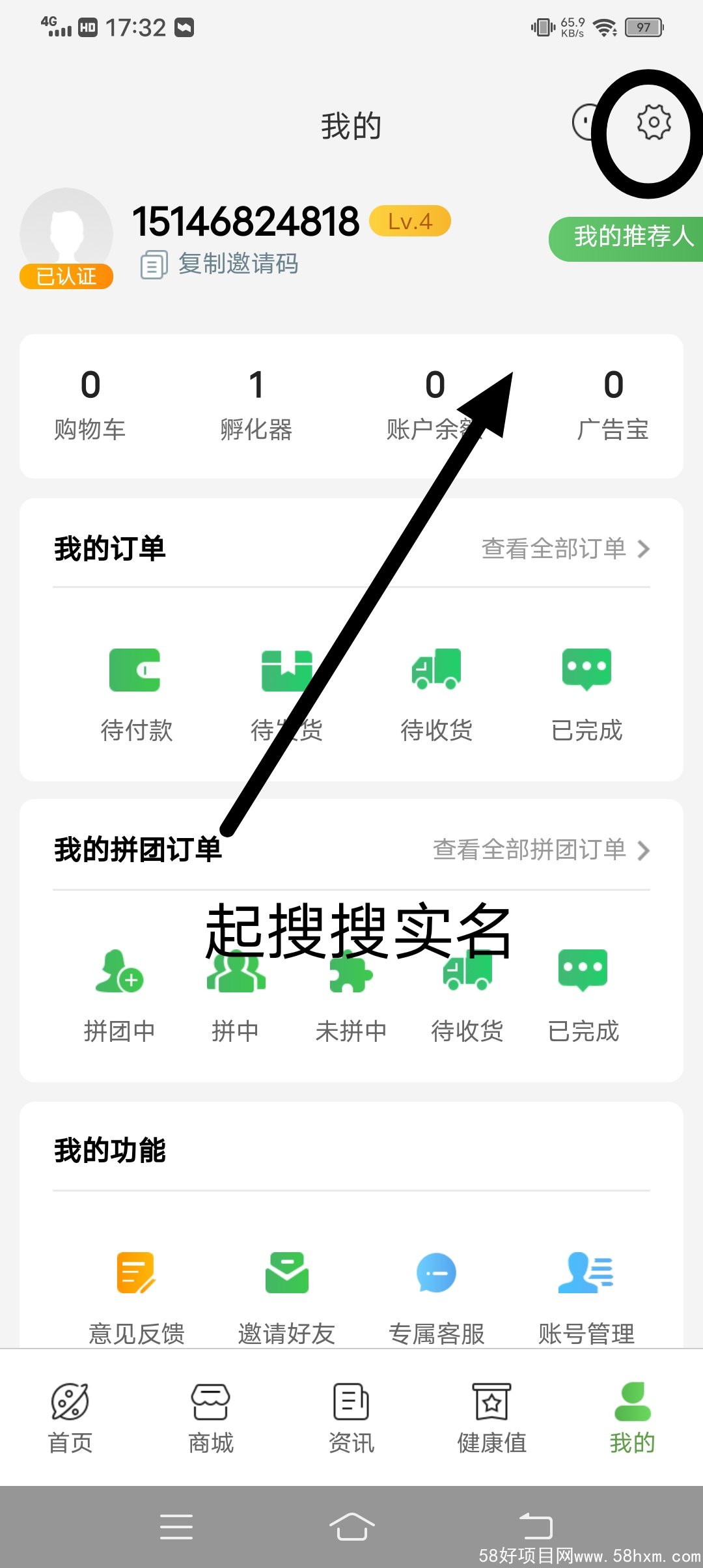This screenshot has height=1568, width=703.
Task: Open 账号管理 account management
Action: tap(586, 1296)
